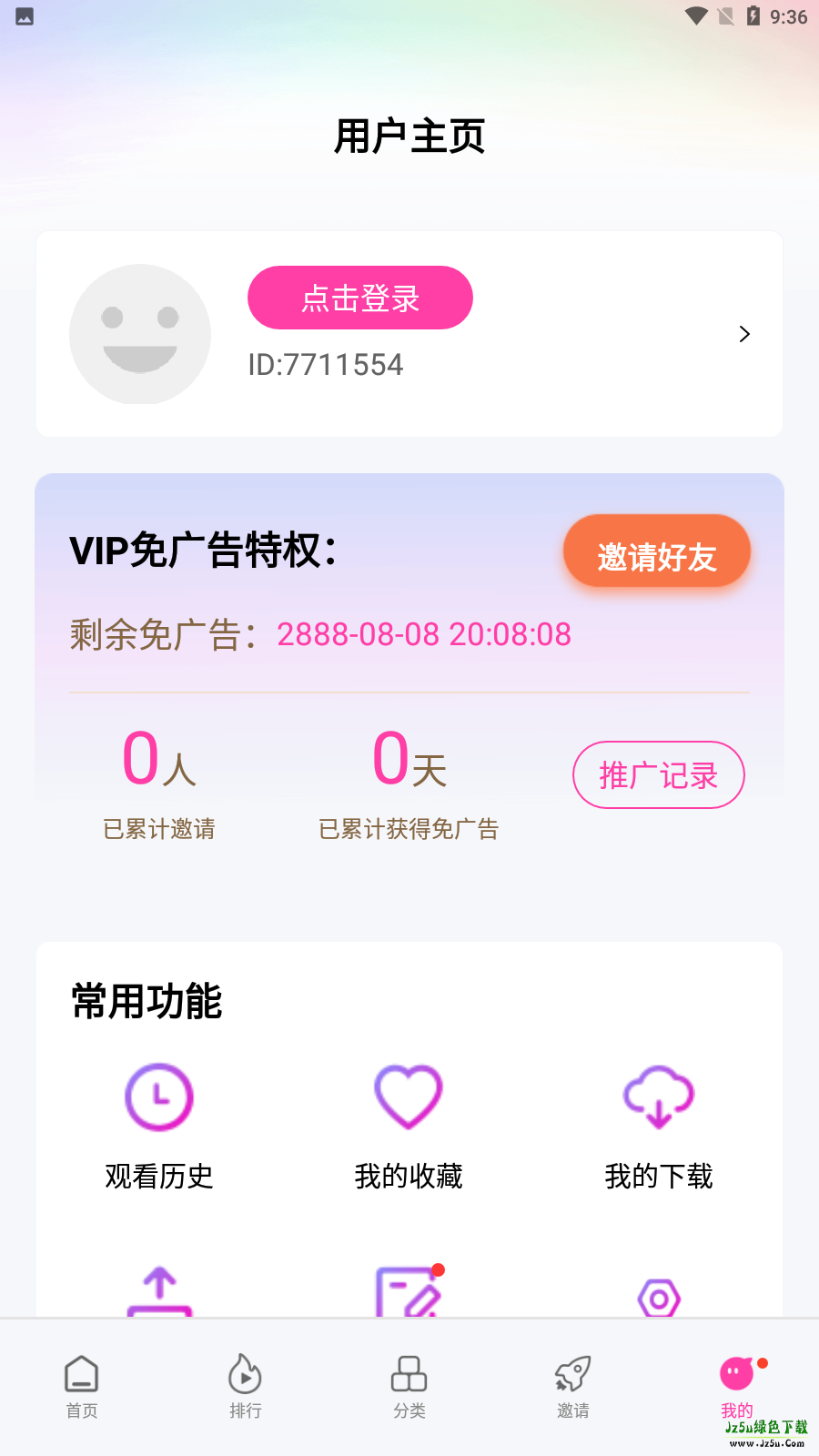819x1456 pixels.
Task: Tap the status bar image notification icon
Action: (23, 15)
